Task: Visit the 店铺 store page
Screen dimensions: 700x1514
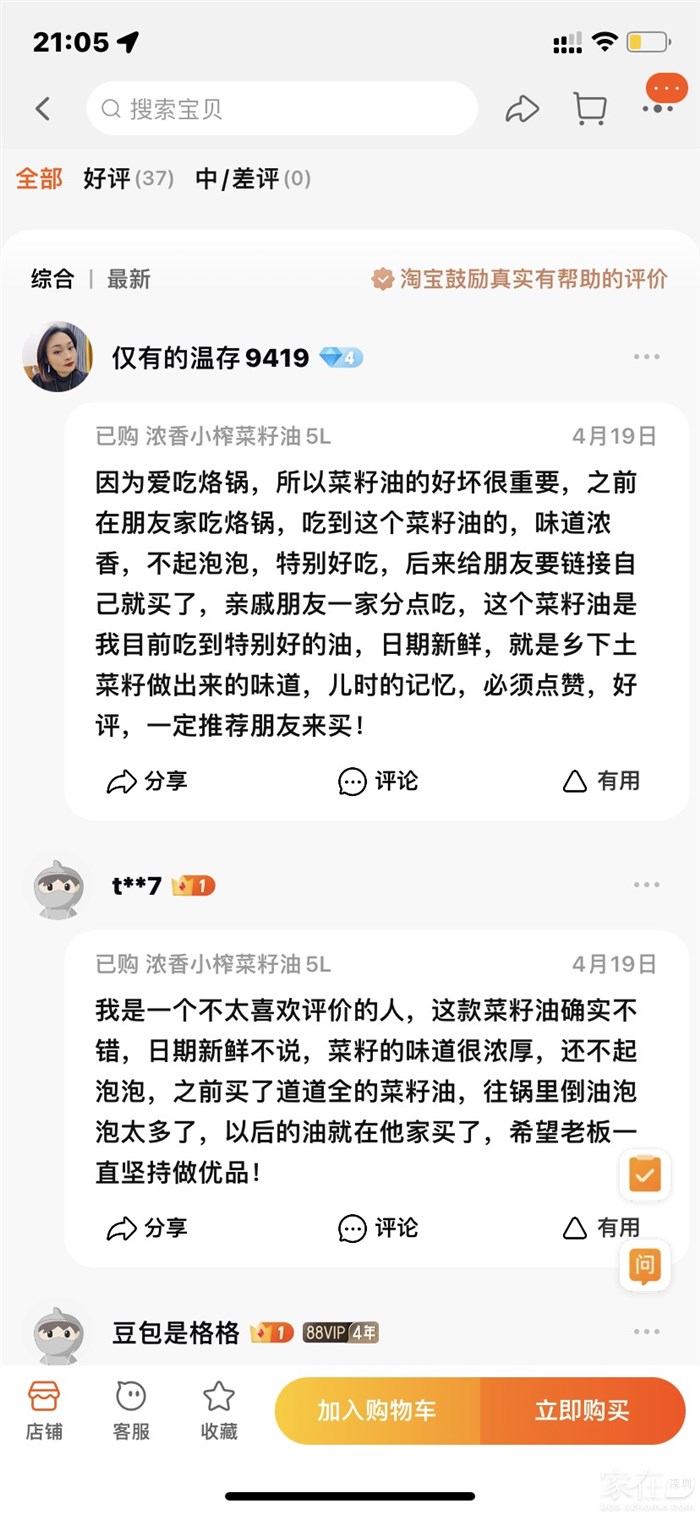Action: 44,1410
